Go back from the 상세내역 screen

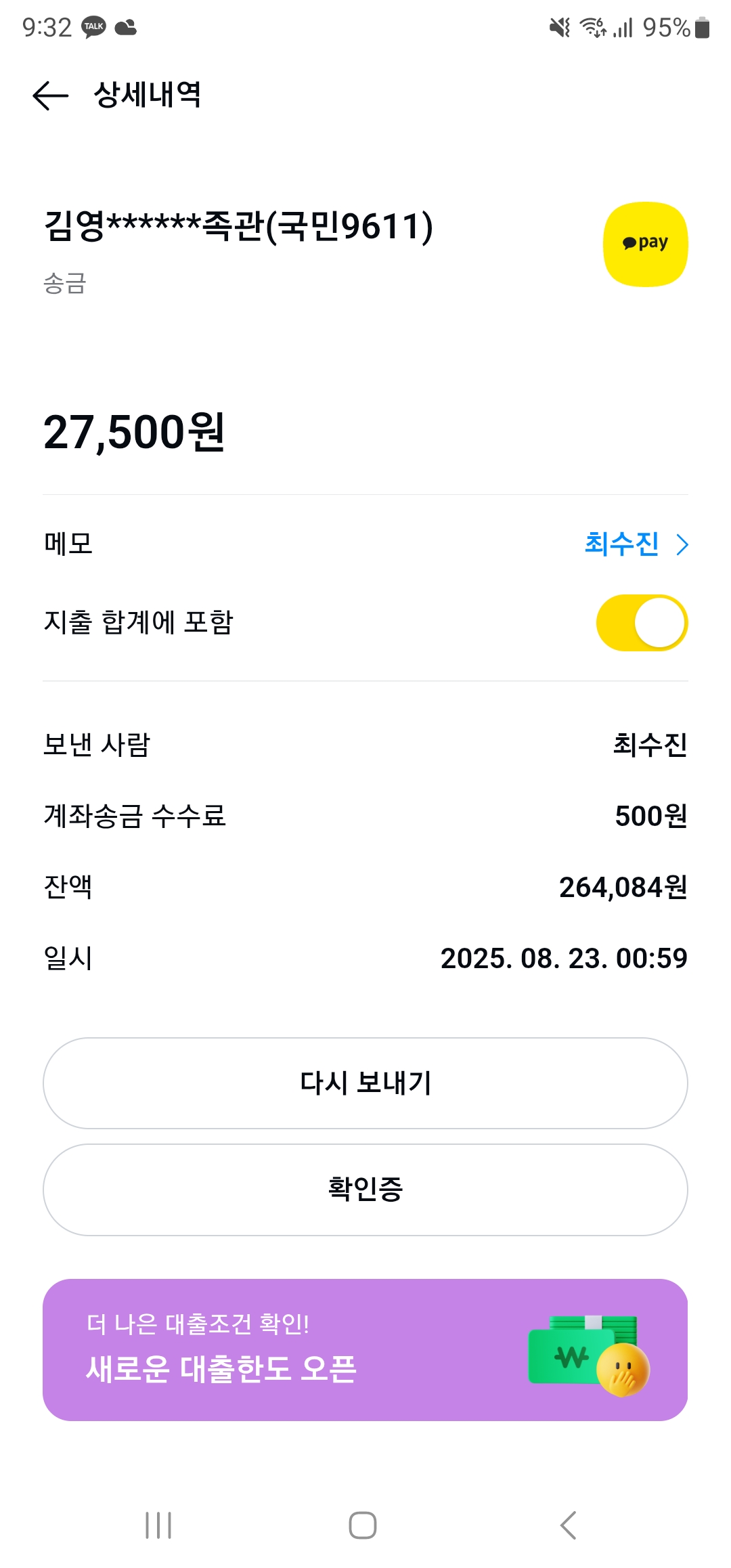pyautogui.click(x=51, y=95)
